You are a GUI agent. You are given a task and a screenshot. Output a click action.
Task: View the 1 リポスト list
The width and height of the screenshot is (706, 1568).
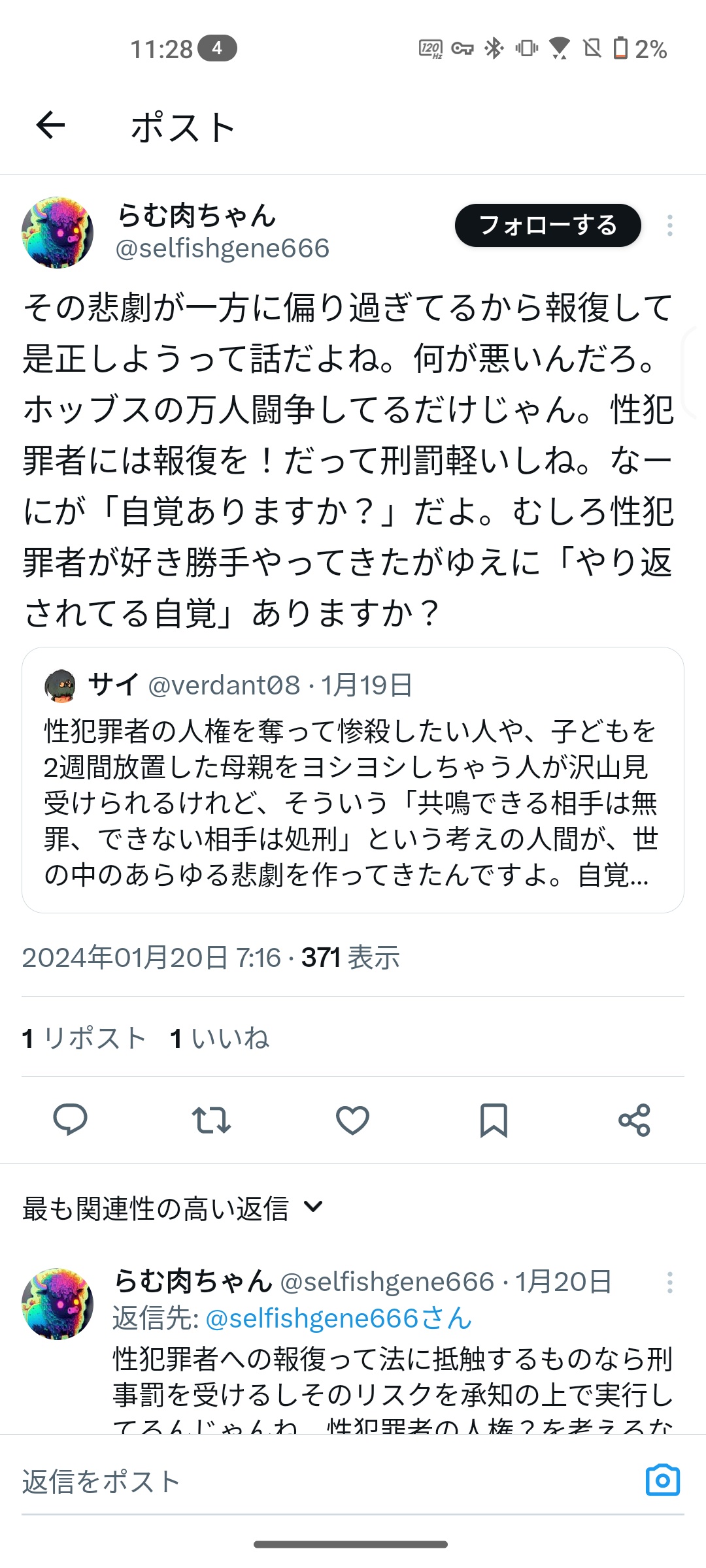[x=84, y=1038]
